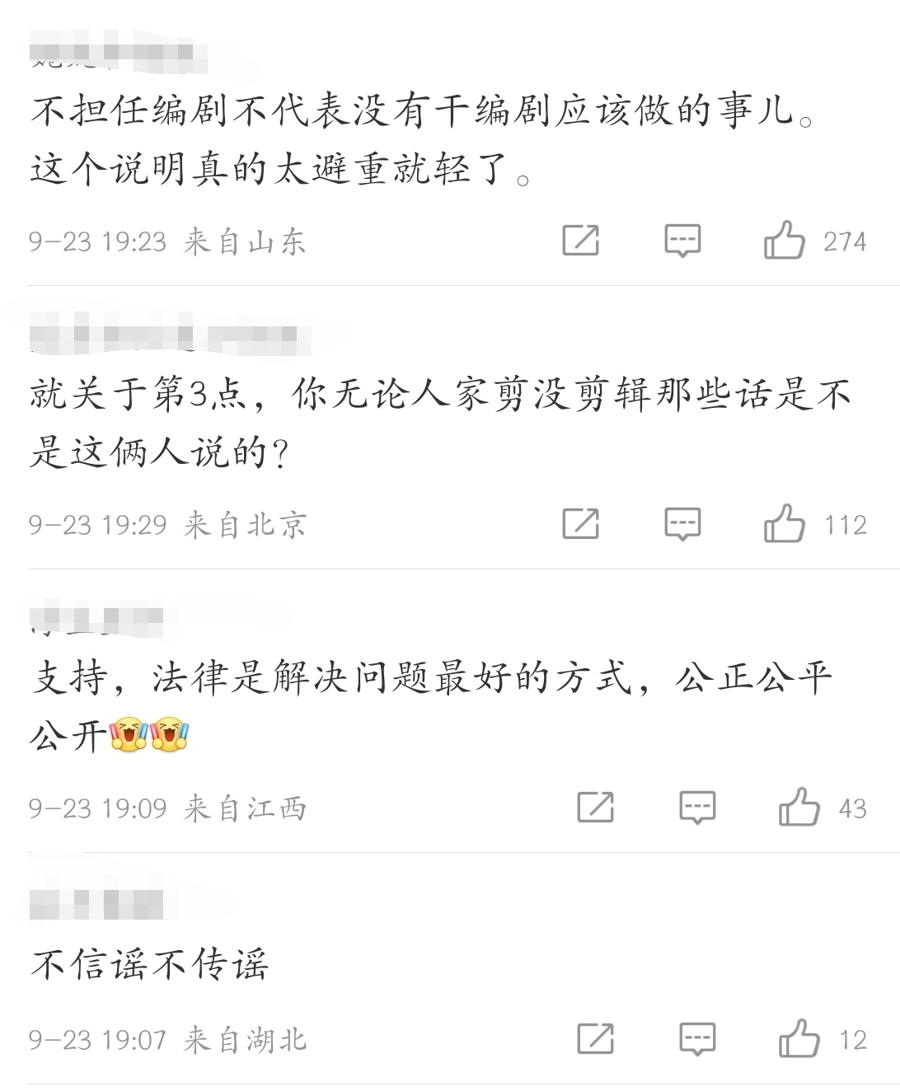Reply to the comment from 北京
The height and width of the screenshot is (1091, 900).
683,524
